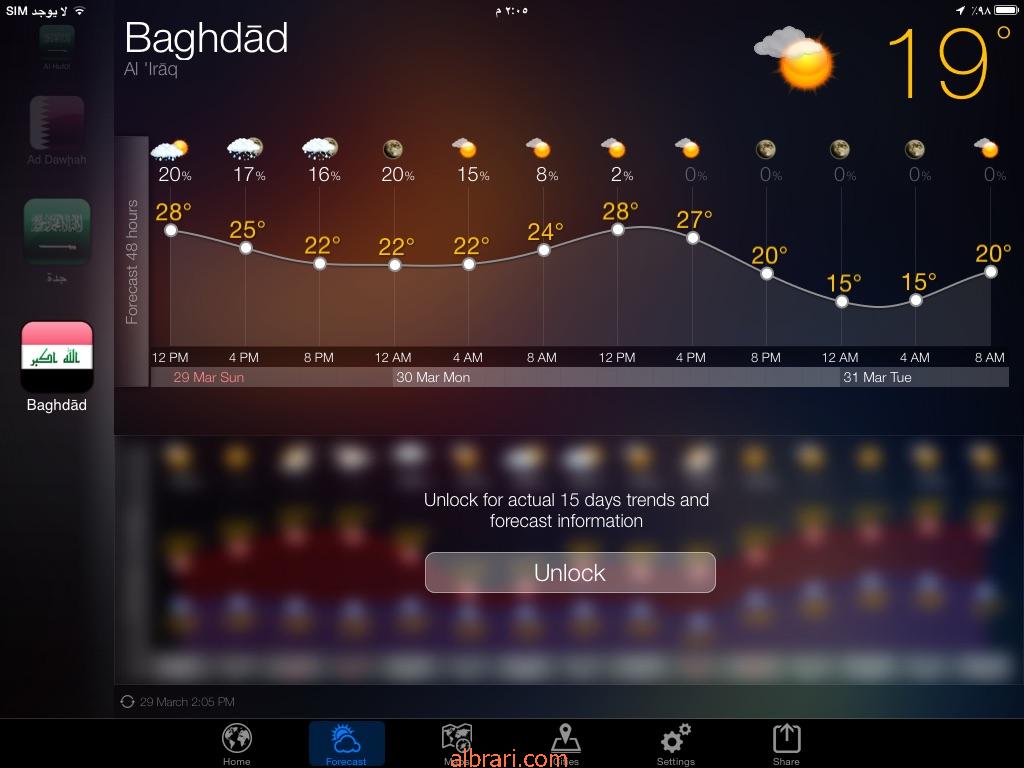Select Baghdād in the city sidebar
Screen dimensions: 1024x768
57,359
